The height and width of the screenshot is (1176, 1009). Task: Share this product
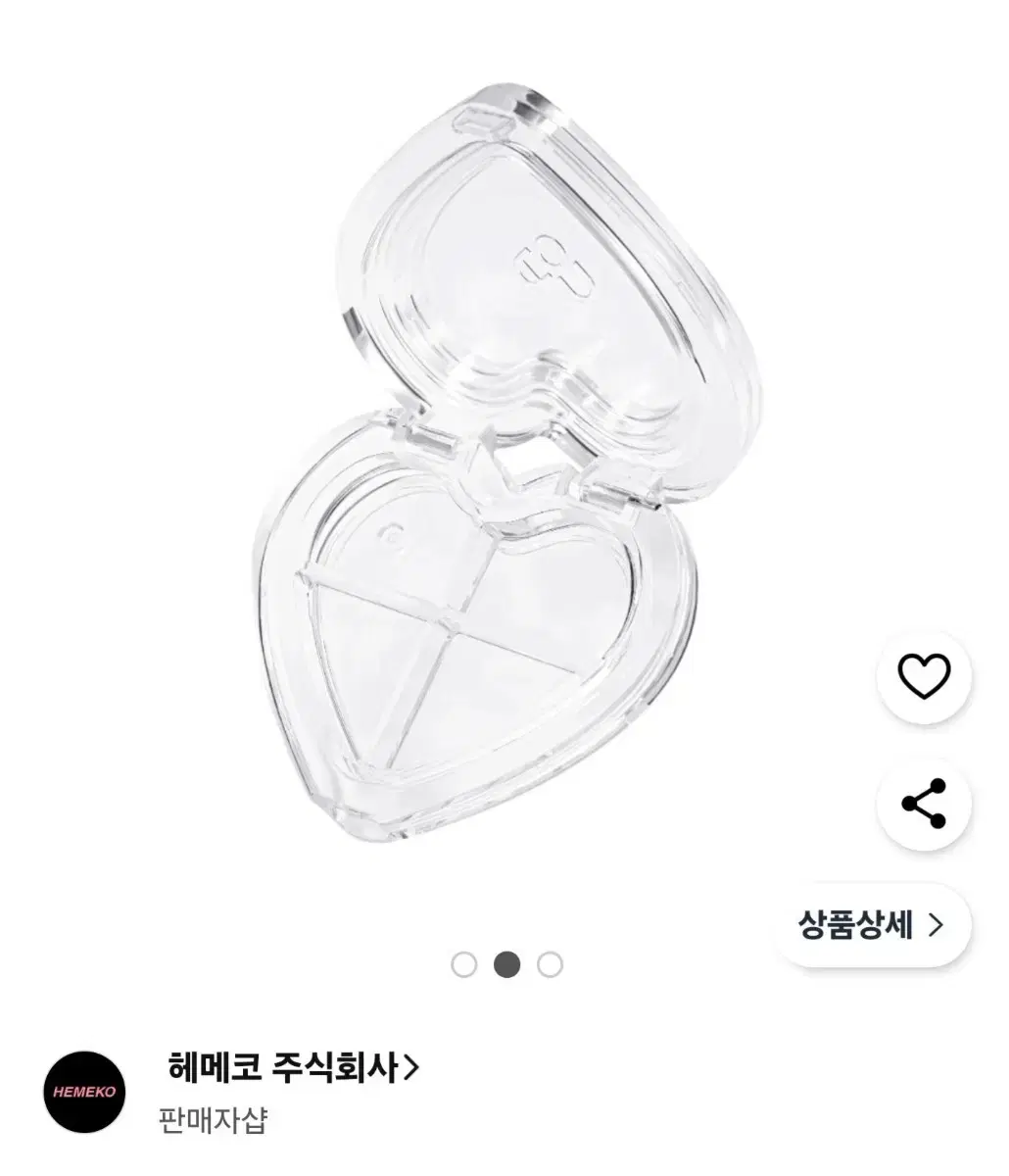coord(924,804)
